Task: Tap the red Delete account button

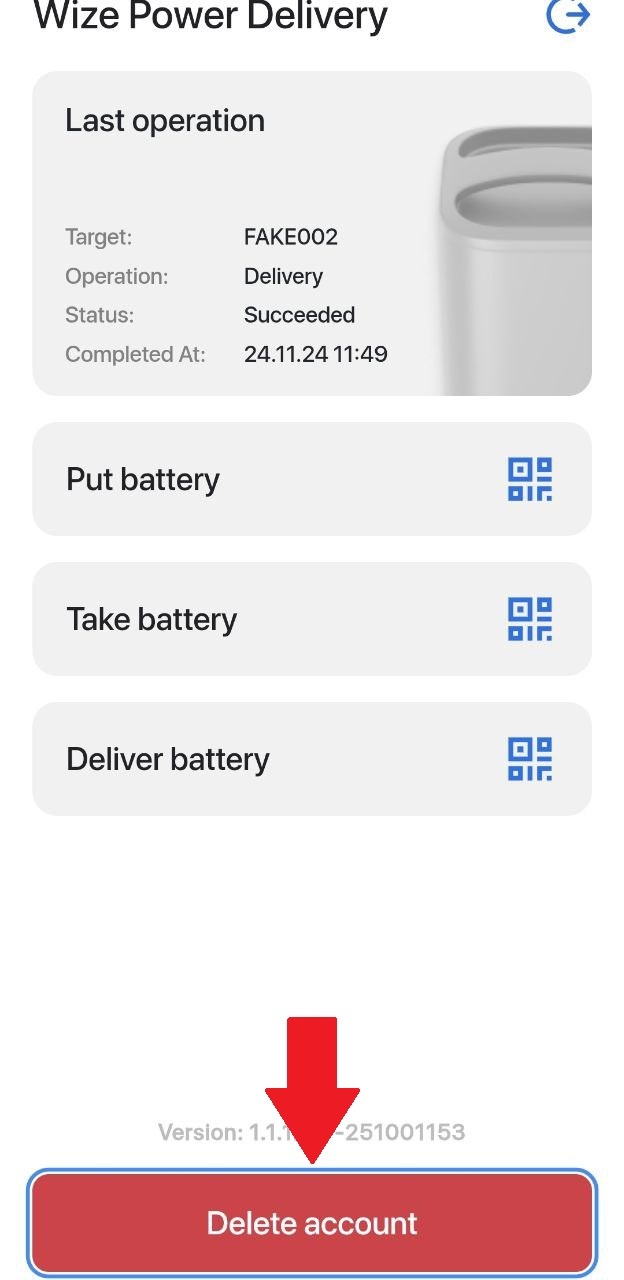Action: (x=312, y=1224)
